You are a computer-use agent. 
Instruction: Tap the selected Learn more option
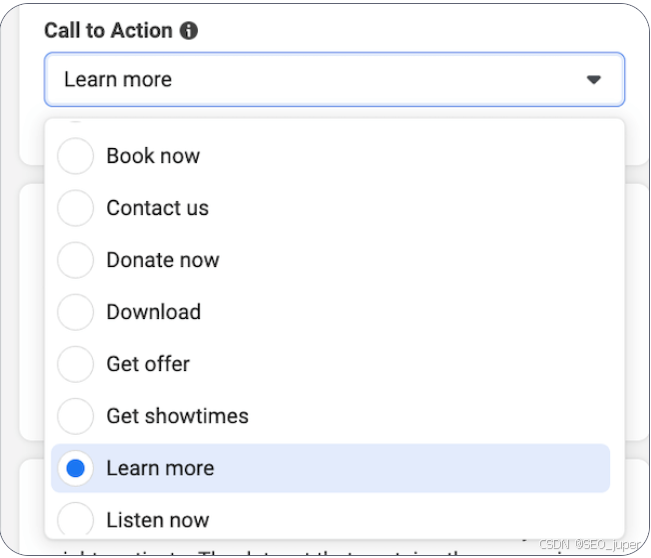click(x=160, y=468)
